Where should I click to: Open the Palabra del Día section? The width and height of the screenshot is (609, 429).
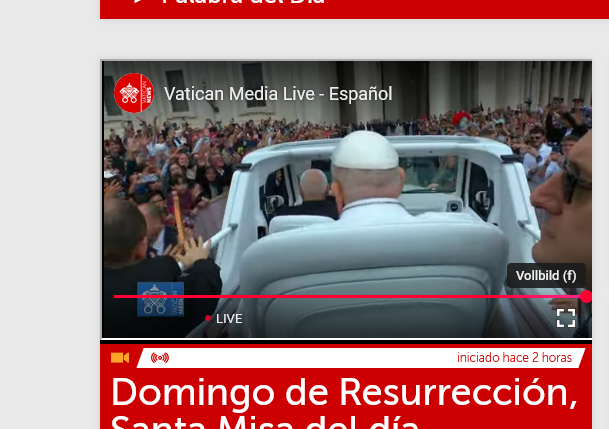click(x=250, y=4)
